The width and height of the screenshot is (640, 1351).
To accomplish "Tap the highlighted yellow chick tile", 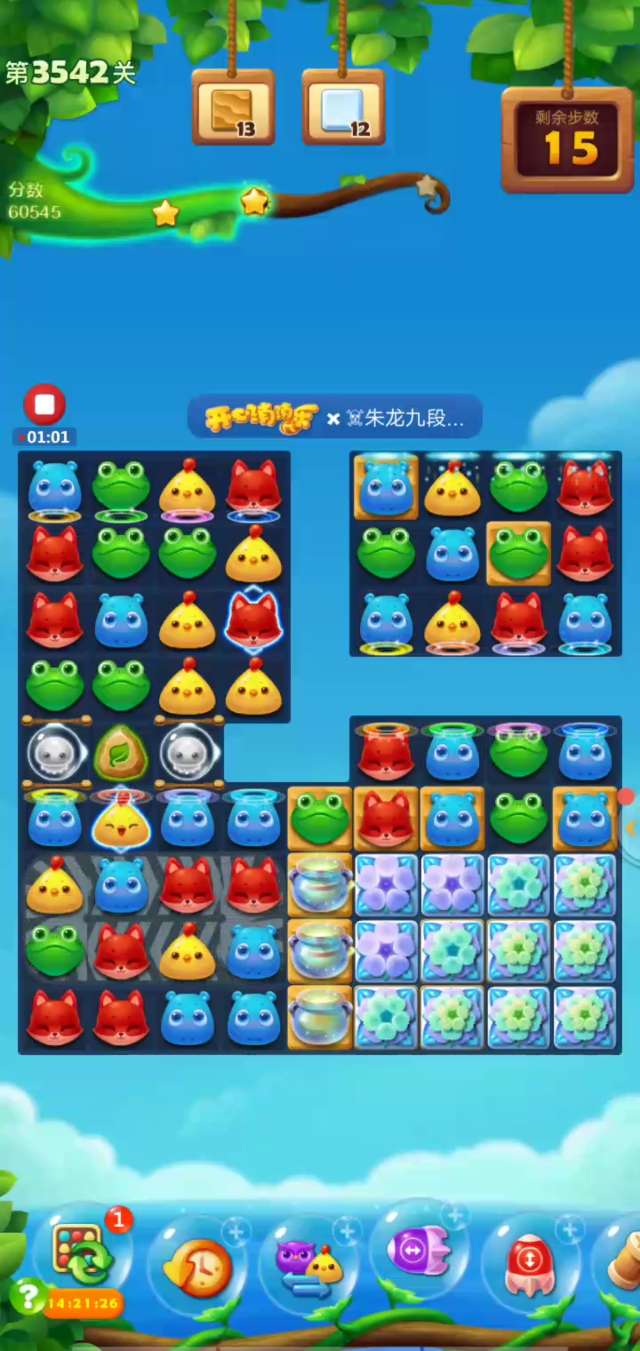I will [121, 821].
